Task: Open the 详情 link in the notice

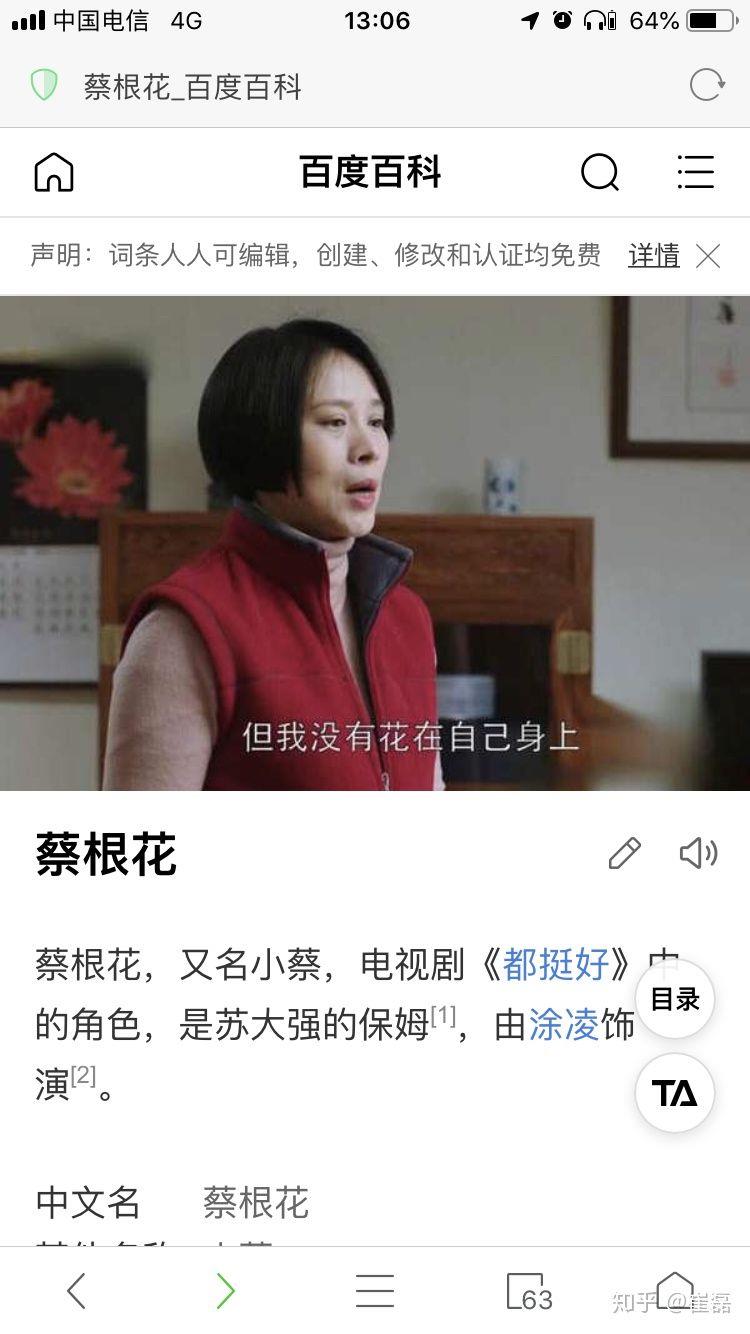Action: pyautogui.click(x=653, y=256)
